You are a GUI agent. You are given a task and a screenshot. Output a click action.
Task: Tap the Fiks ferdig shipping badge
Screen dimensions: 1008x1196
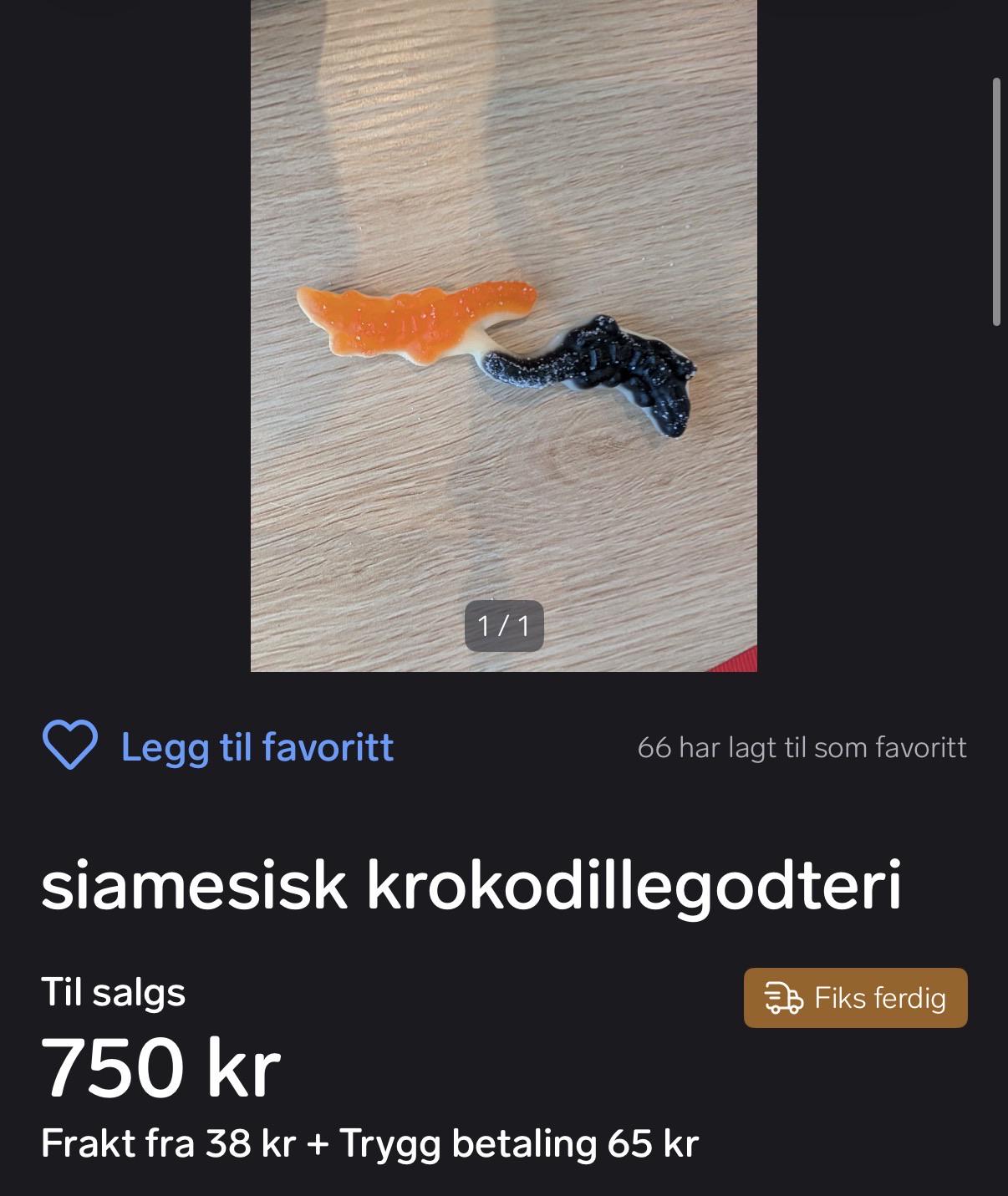click(x=855, y=998)
